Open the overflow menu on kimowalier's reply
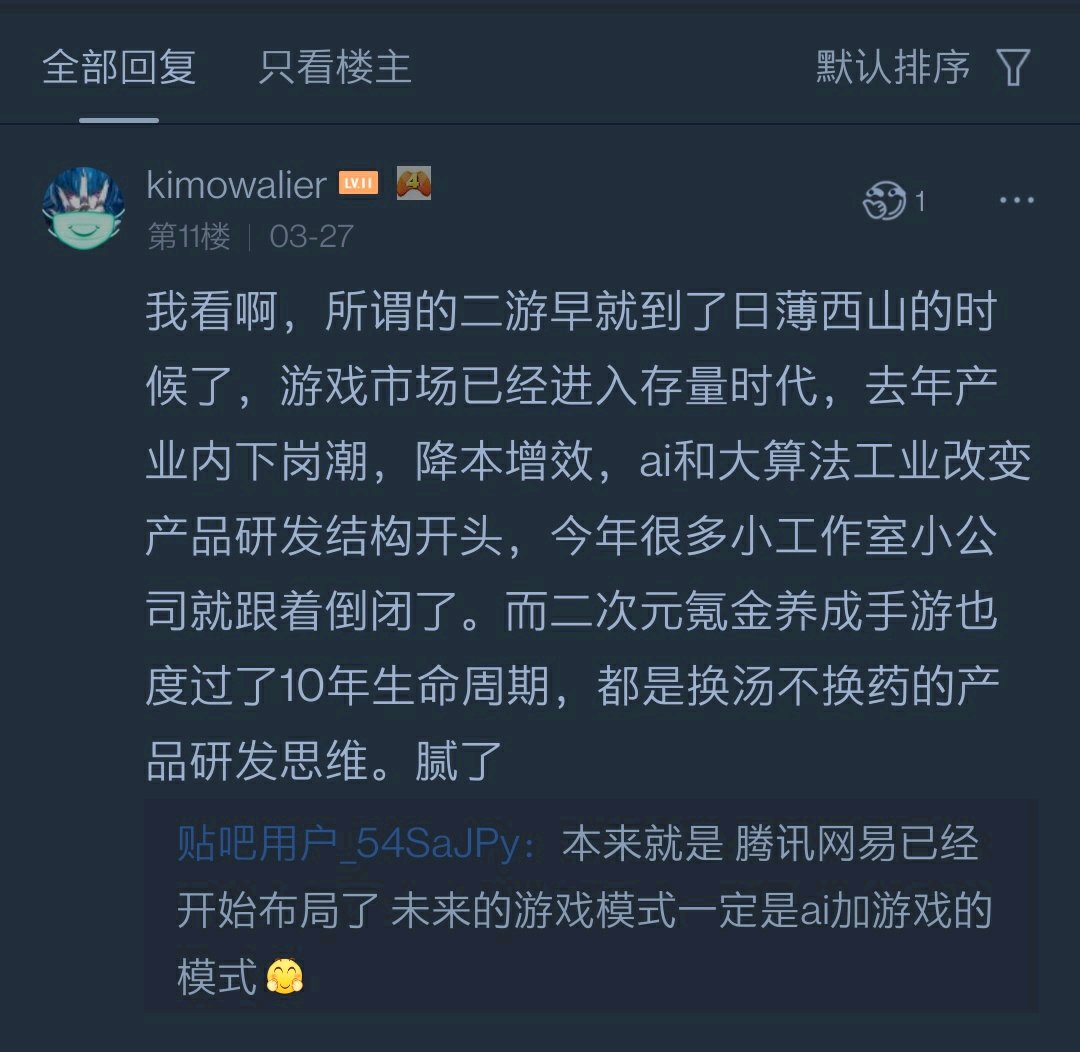Screen dimensions: 1080x1052 tap(1017, 200)
